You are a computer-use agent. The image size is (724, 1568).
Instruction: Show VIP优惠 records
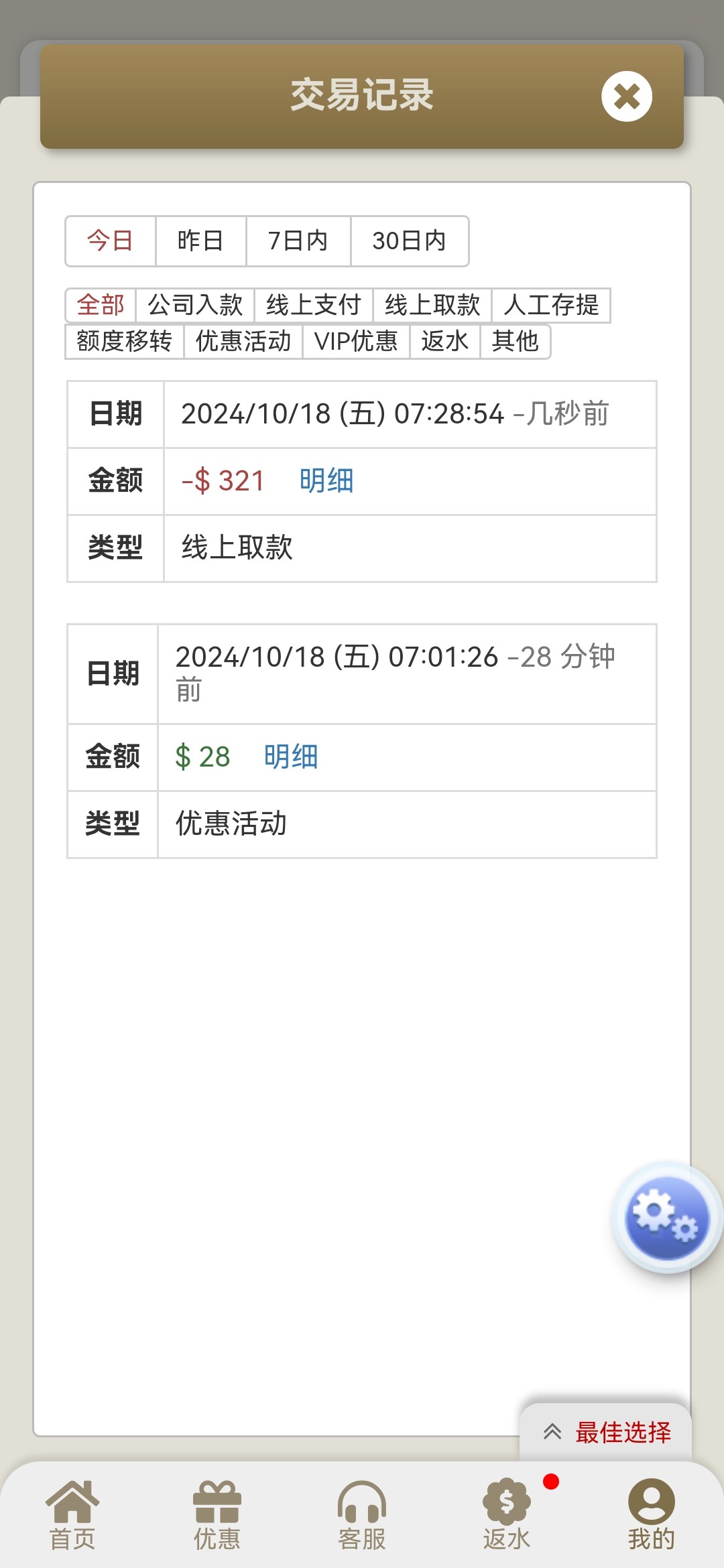[356, 341]
